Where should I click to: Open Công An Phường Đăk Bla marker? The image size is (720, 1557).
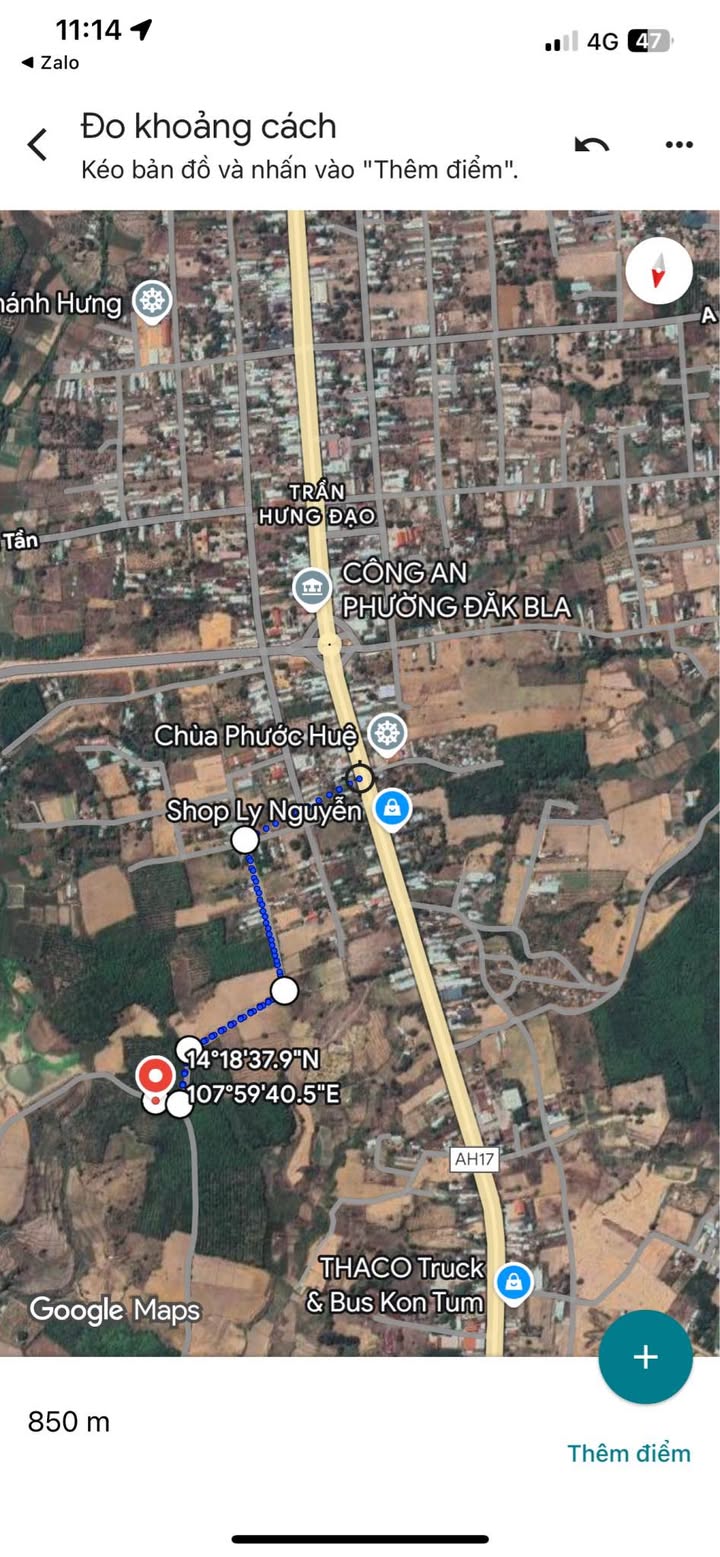313,588
